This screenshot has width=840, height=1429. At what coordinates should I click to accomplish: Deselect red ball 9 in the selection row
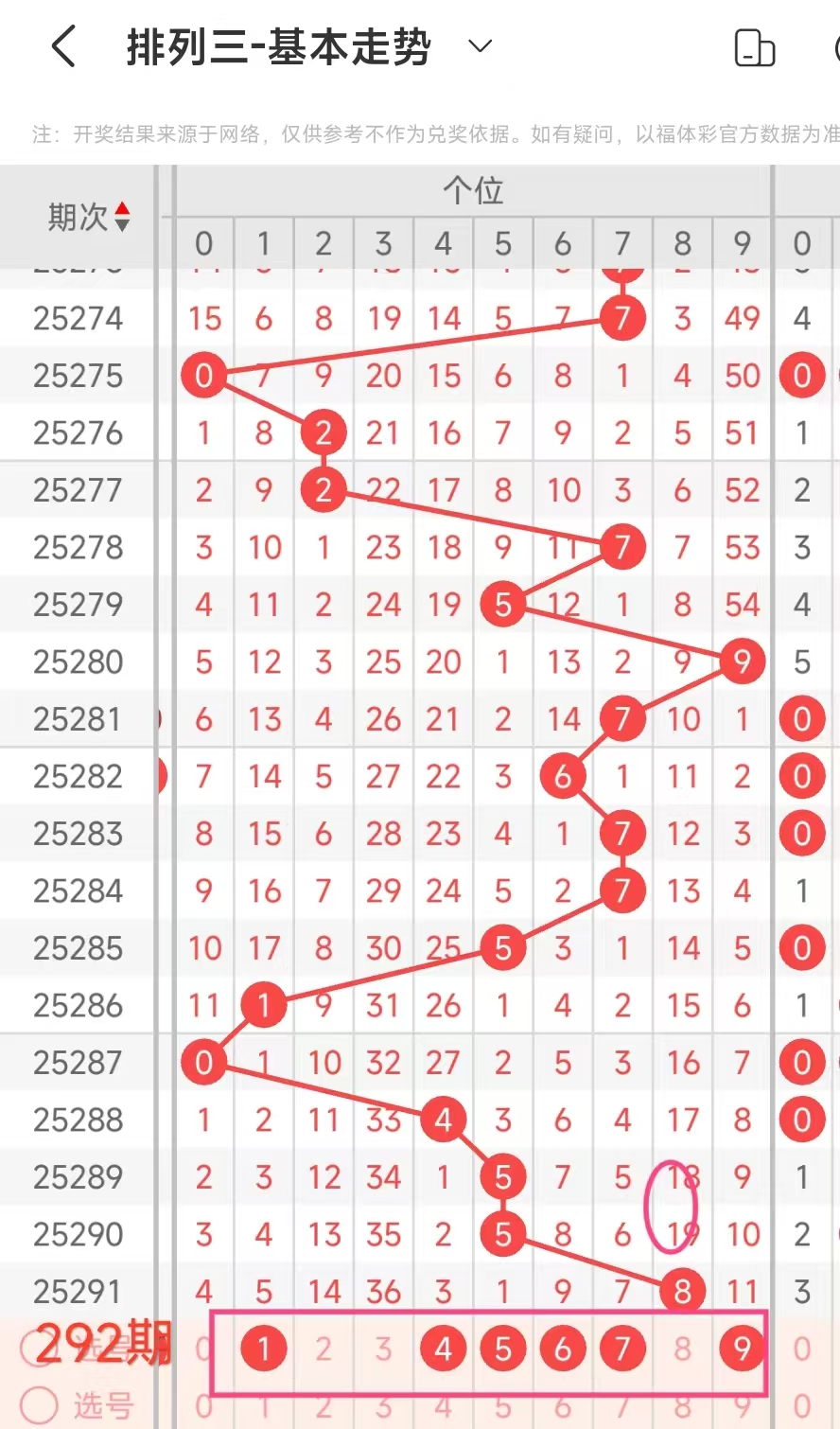[x=742, y=1349]
